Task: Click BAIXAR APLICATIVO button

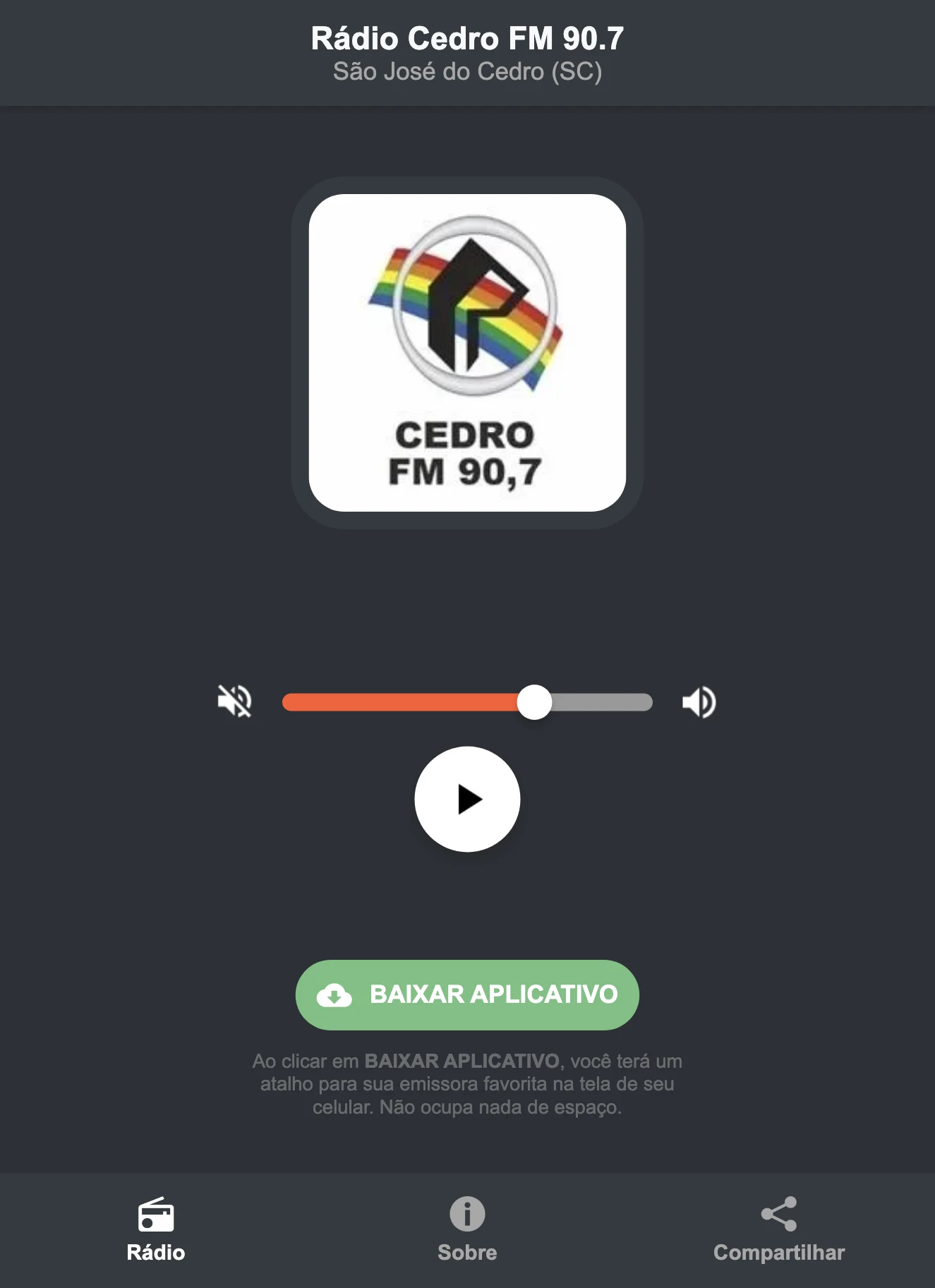Action: point(467,996)
